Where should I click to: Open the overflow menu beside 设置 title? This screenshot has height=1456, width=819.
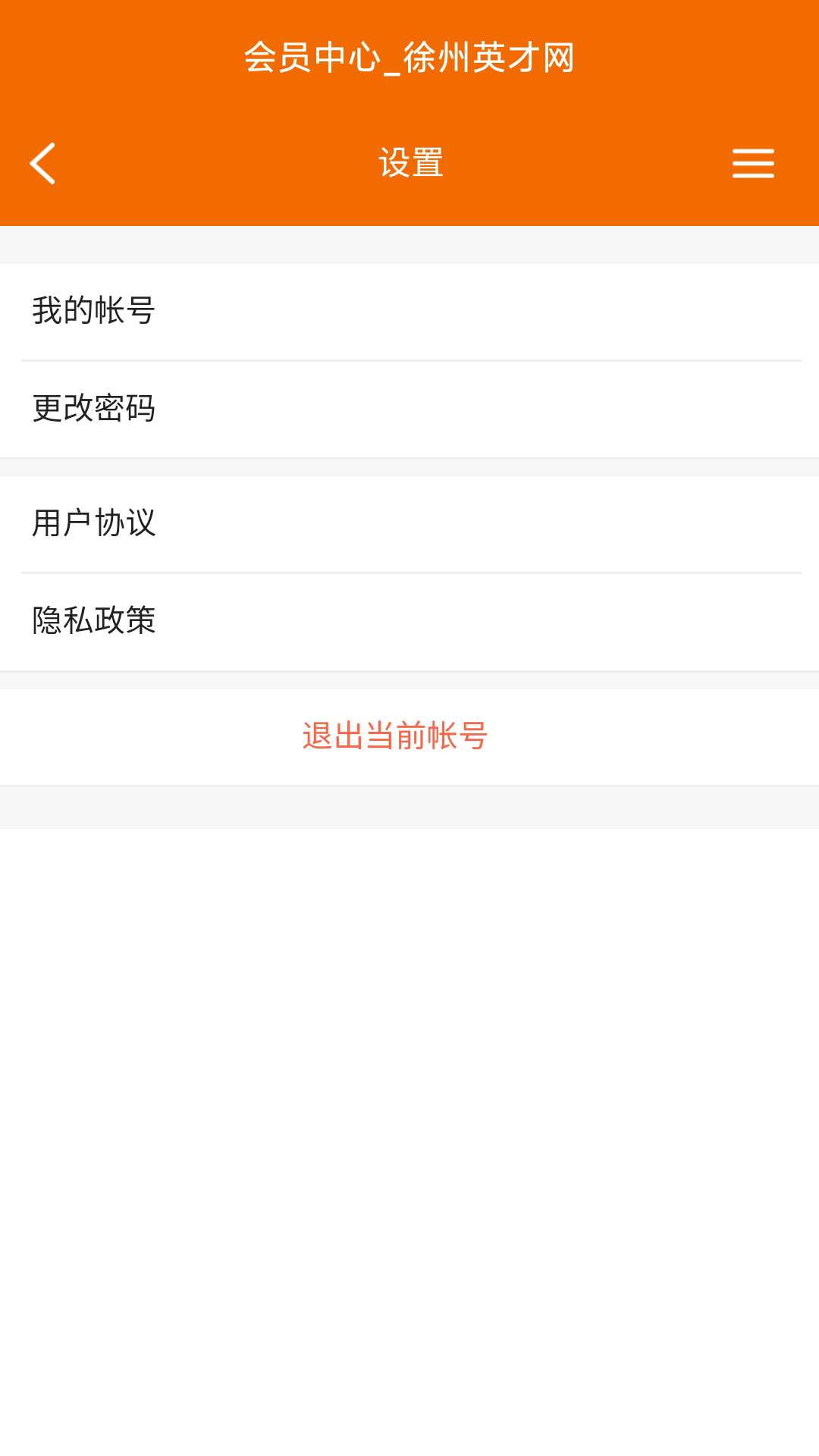[753, 162]
